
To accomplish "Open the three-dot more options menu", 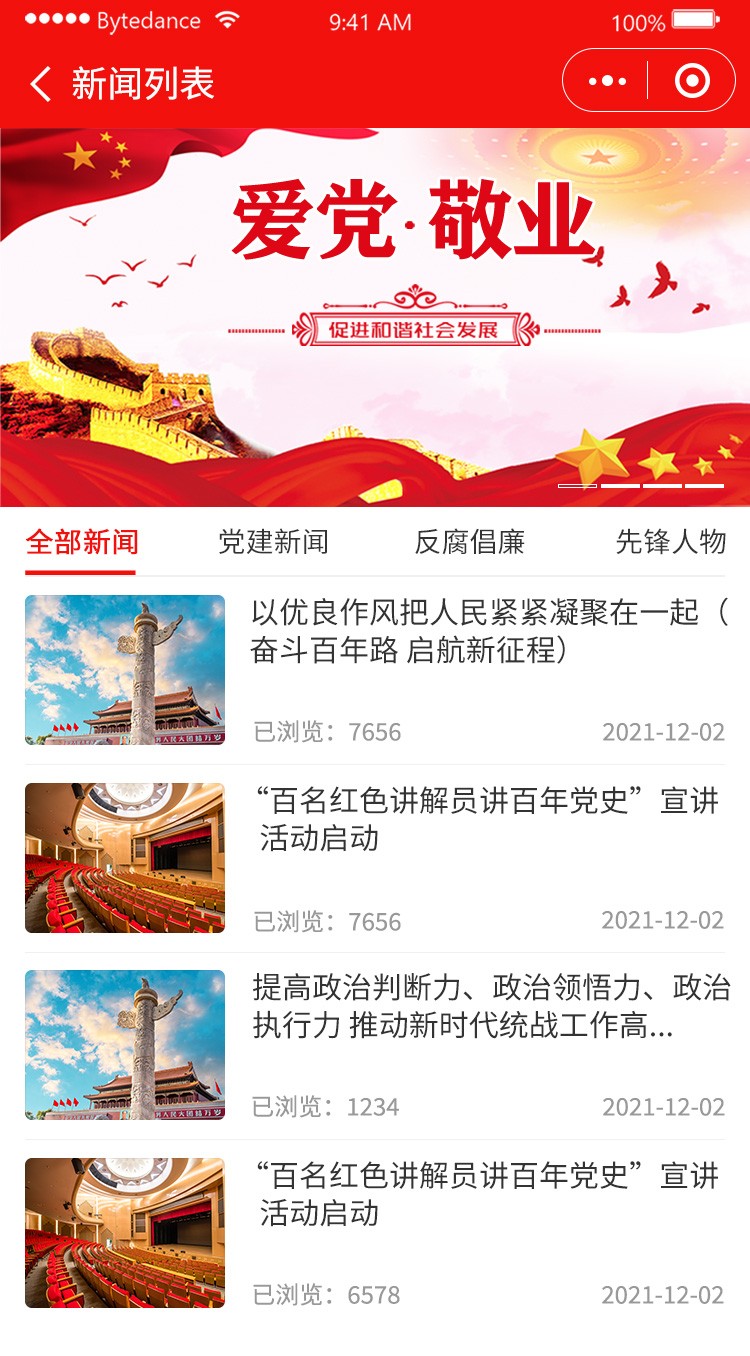I will 607,81.
